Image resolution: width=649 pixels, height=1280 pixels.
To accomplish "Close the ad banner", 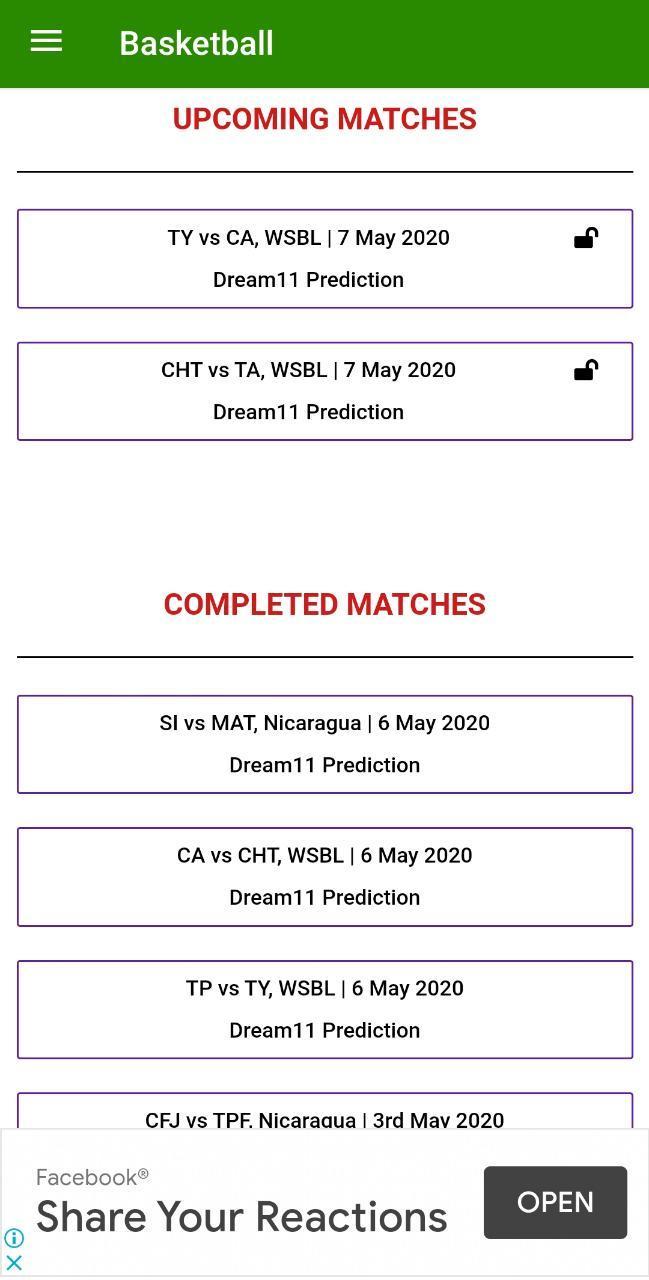I will click(x=14, y=1263).
